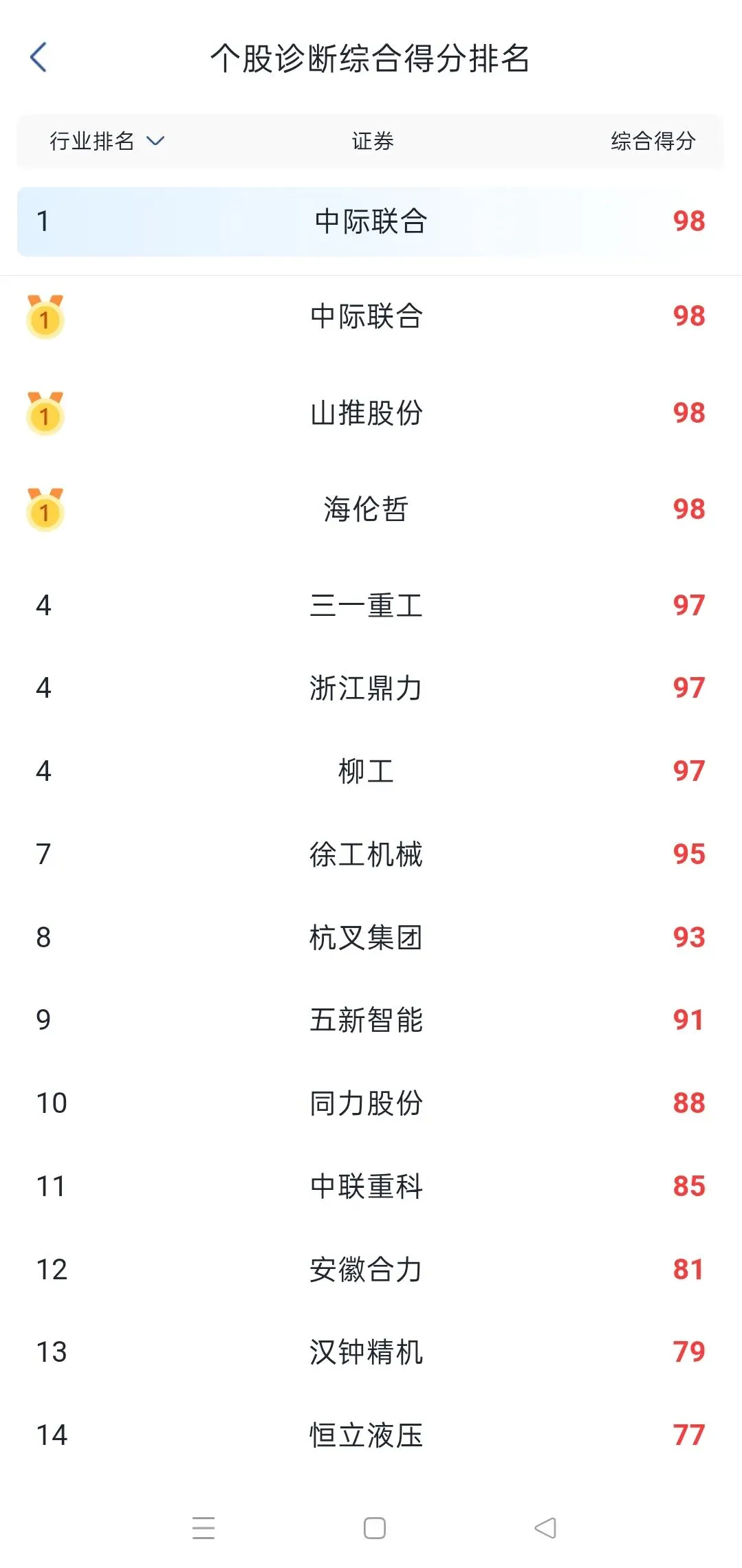Tap the system home button
The height and width of the screenshot is (1568, 742).
point(374,1528)
